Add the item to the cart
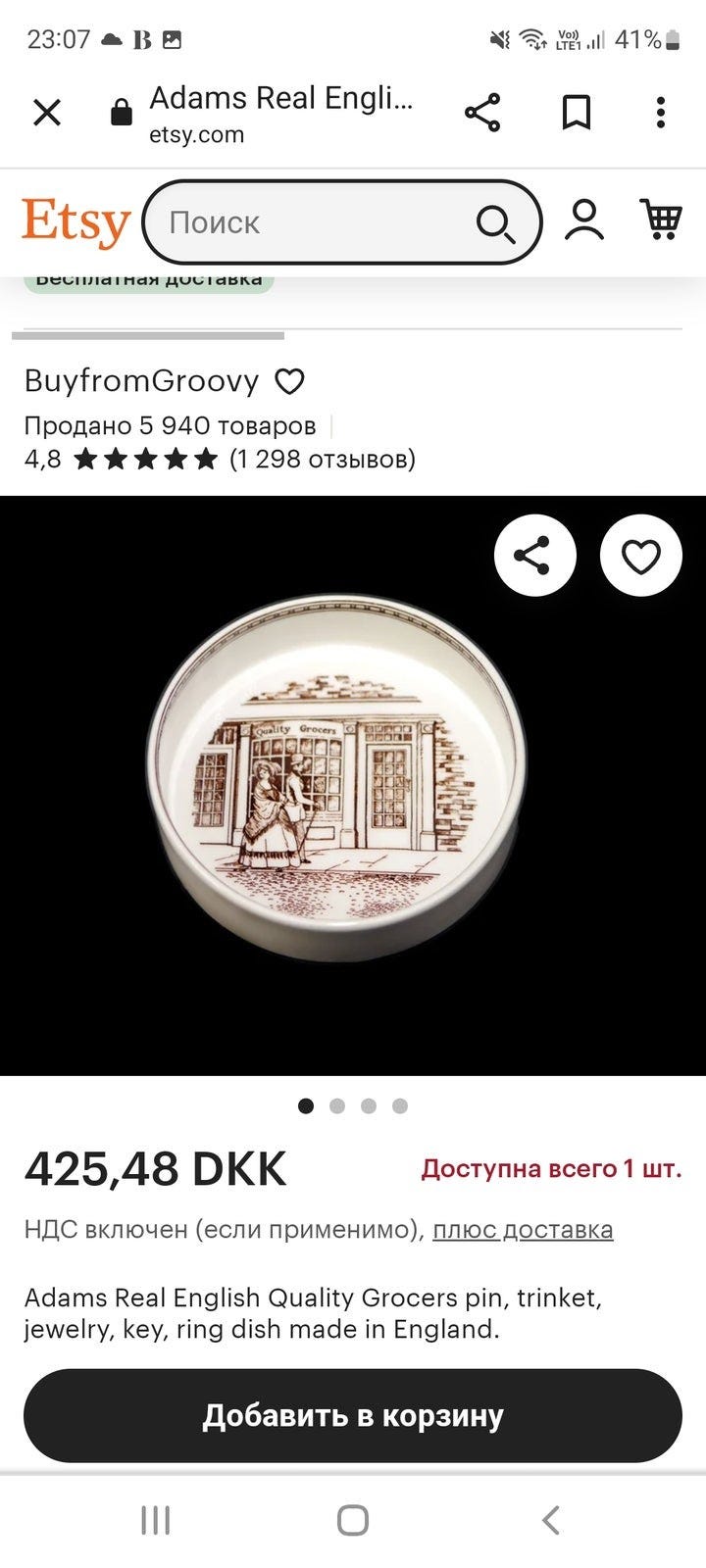The image size is (706, 1568). tap(353, 1415)
